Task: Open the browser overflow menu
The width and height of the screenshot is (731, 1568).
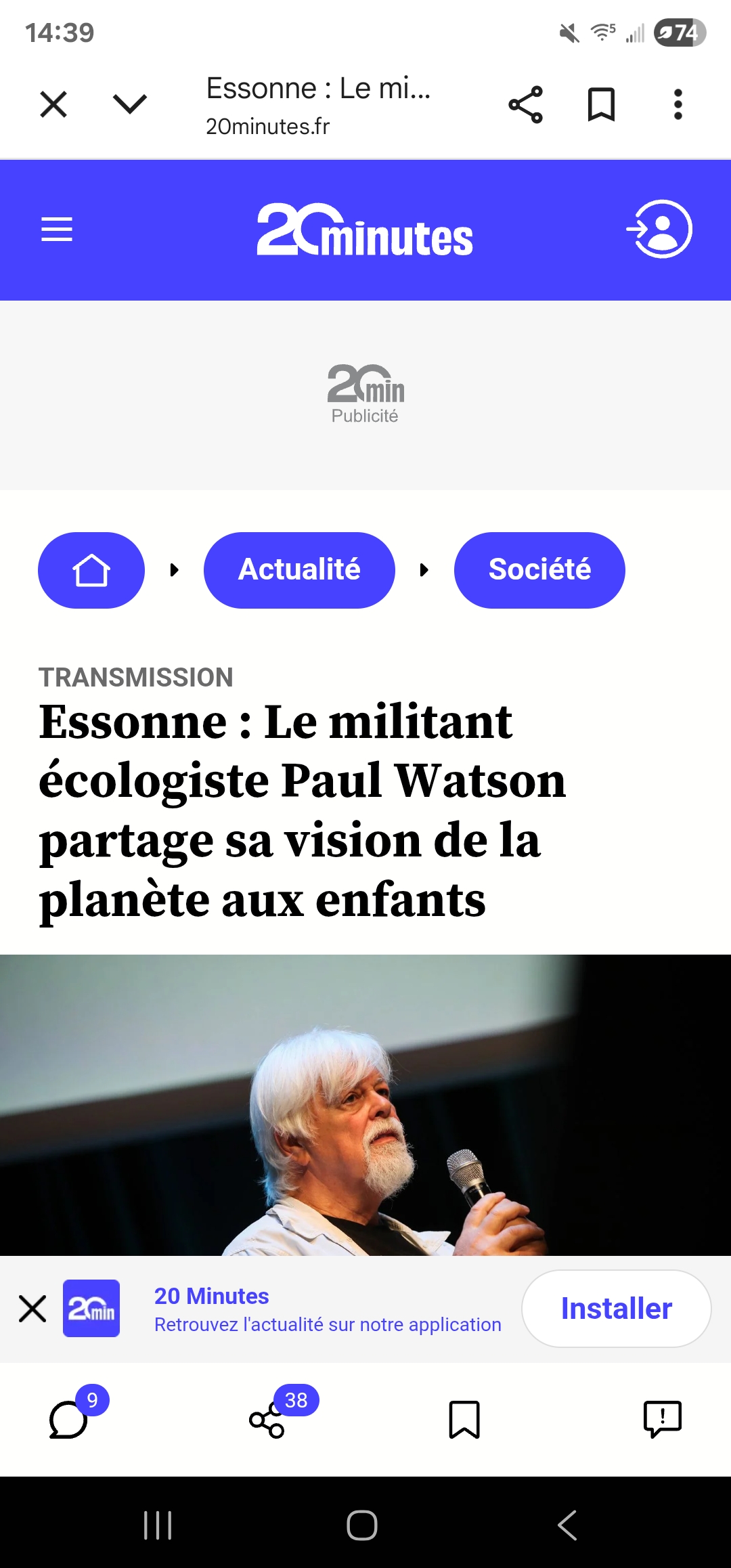Action: [678, 105]
